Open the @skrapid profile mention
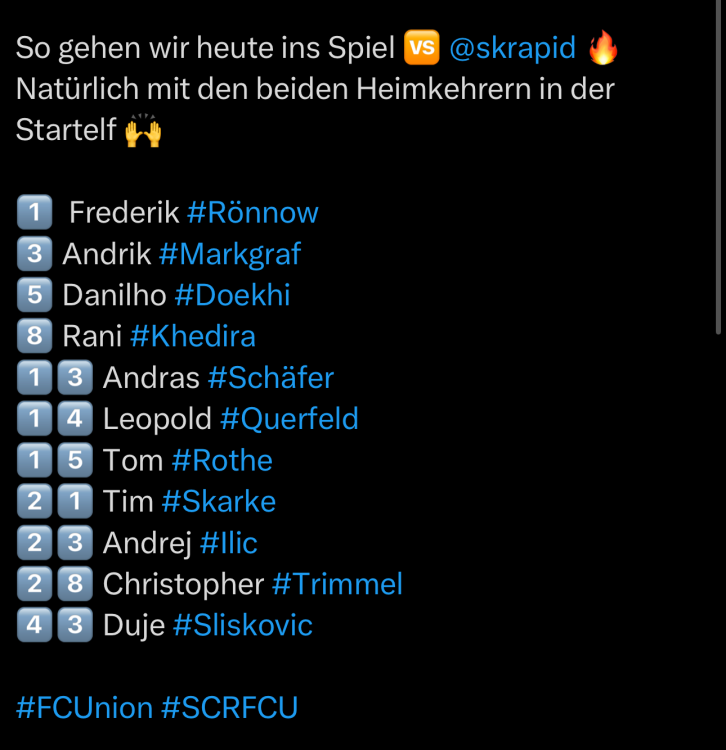Image resolution: width=726 pixels, height=750 pixels. tap(512, 47)
